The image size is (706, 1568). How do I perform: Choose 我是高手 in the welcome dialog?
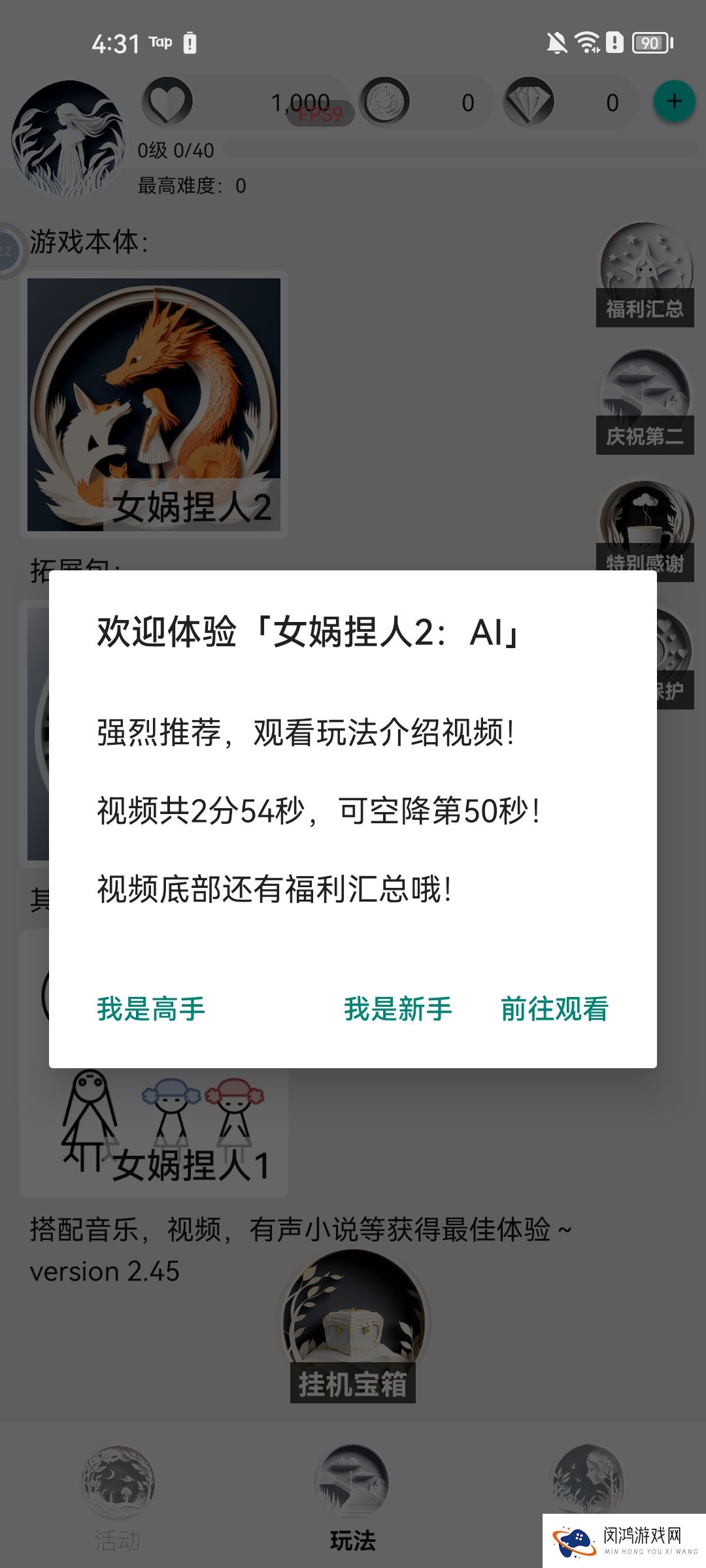[x=151, y=1009]
